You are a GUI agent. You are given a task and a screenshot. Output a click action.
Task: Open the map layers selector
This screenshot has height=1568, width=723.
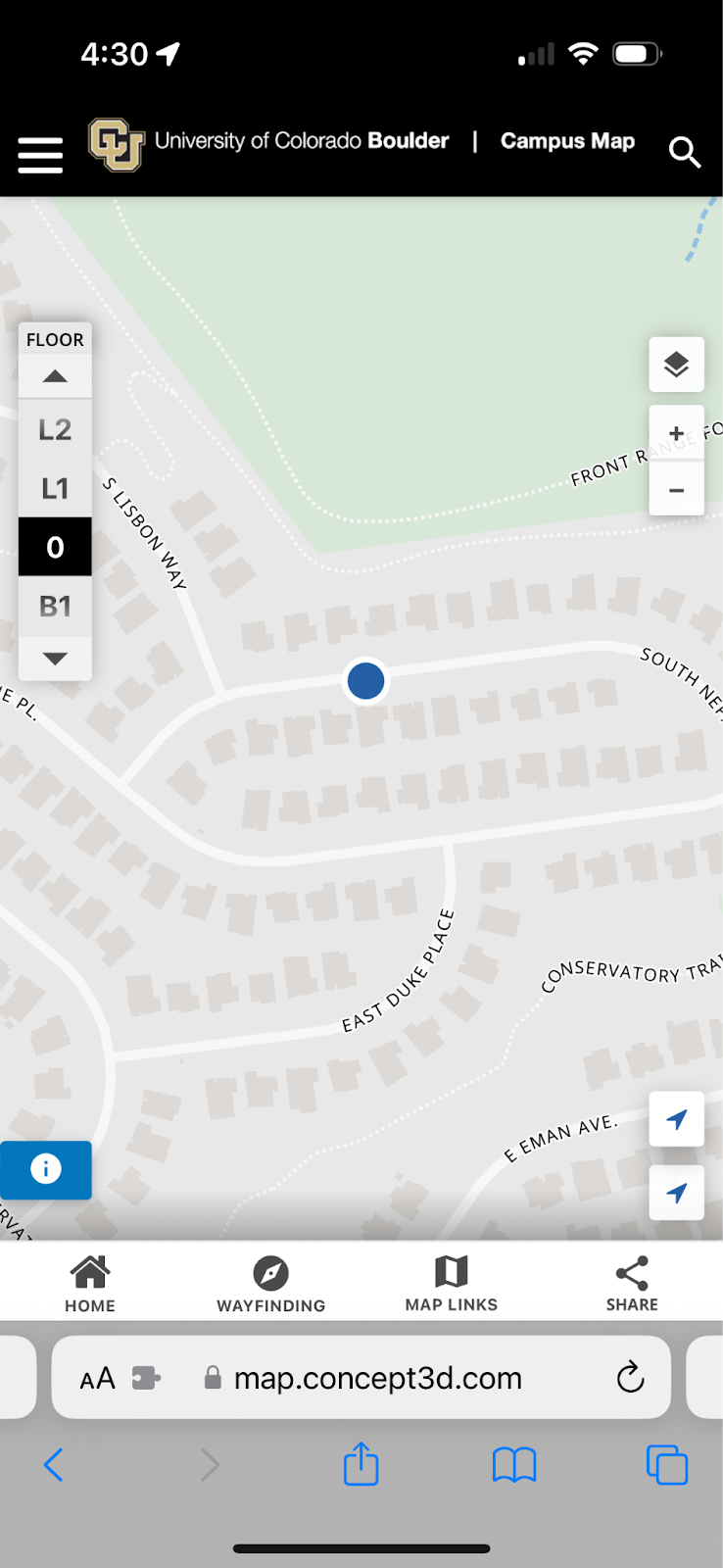pyautogui.click(x=676, y=365)
